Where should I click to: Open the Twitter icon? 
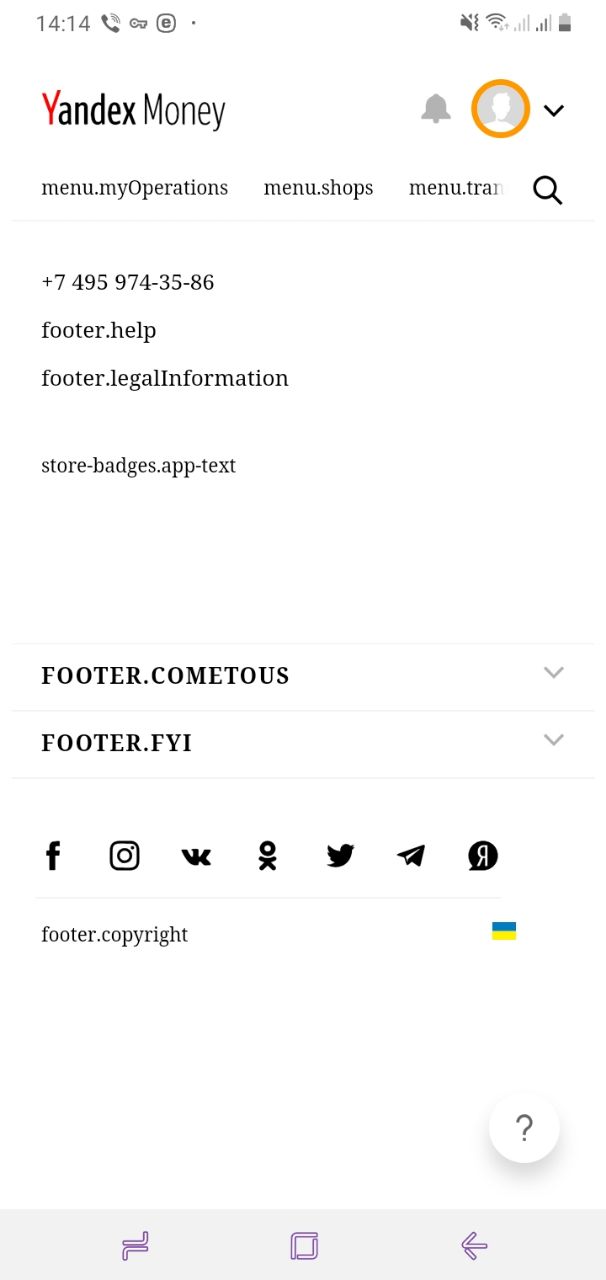(x=340, y=856)
